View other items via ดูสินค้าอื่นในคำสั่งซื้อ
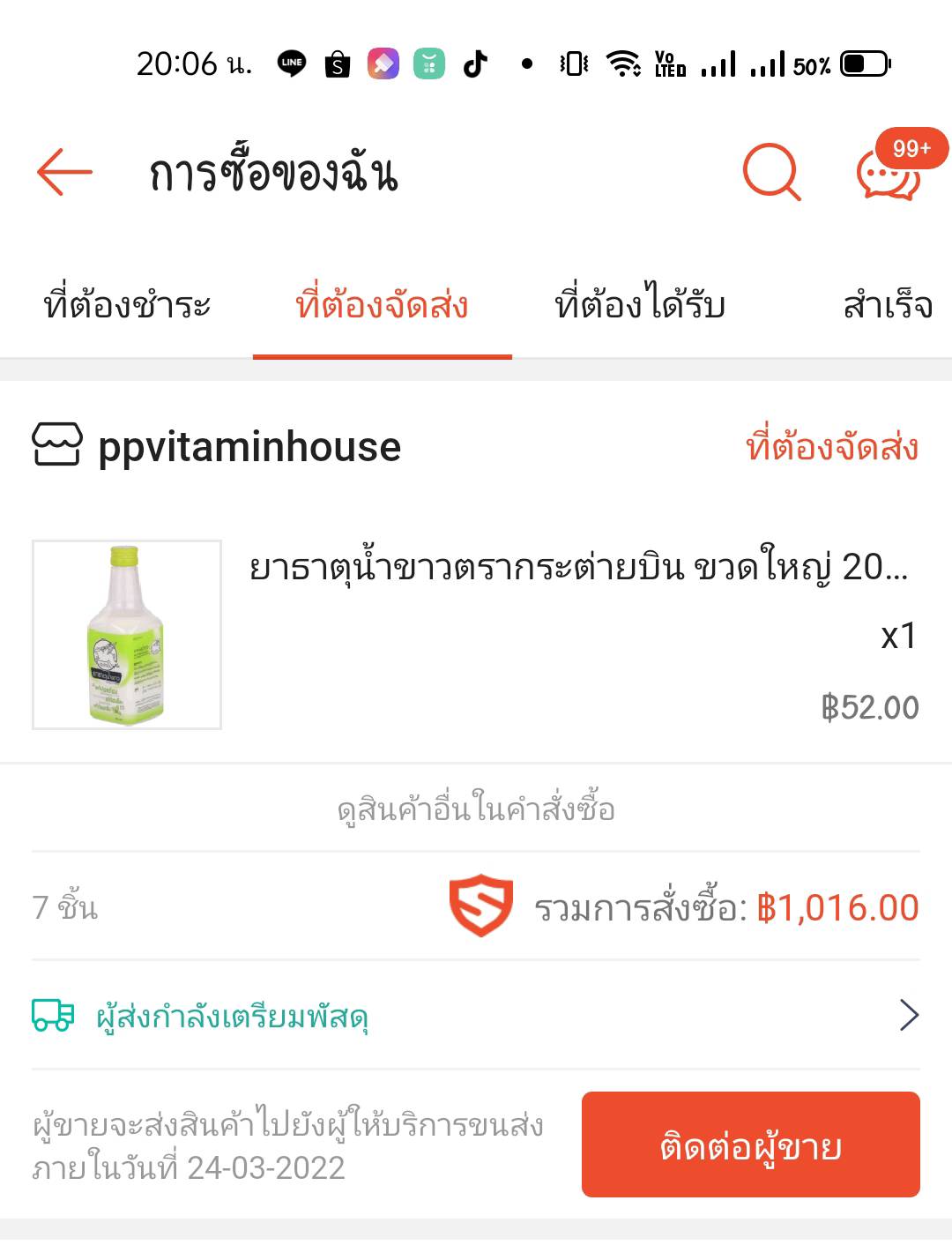 476,809
